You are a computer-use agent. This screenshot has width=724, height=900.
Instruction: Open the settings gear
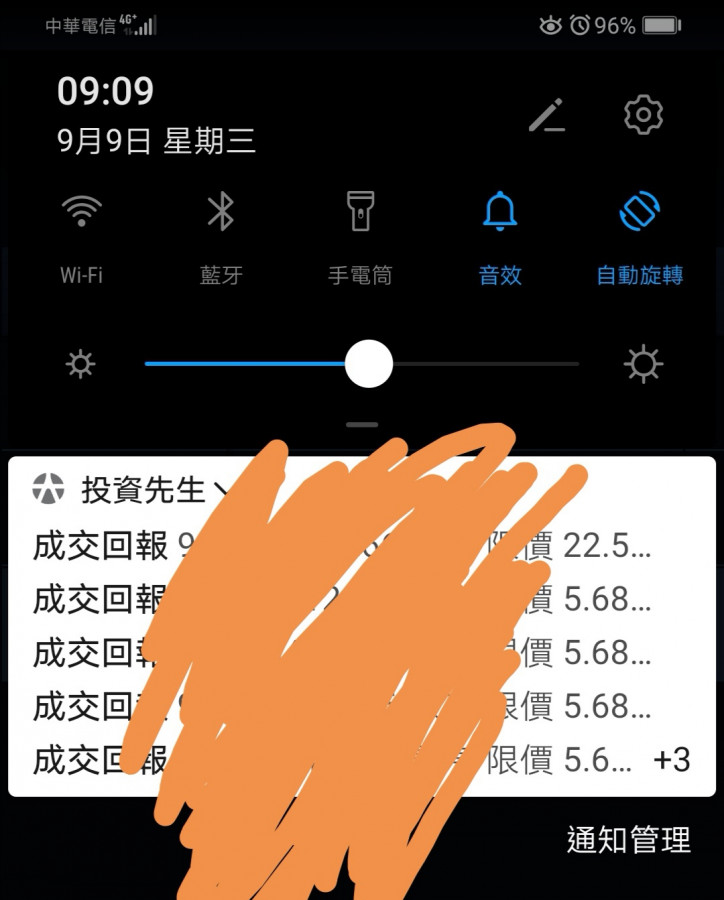[643, 115]
